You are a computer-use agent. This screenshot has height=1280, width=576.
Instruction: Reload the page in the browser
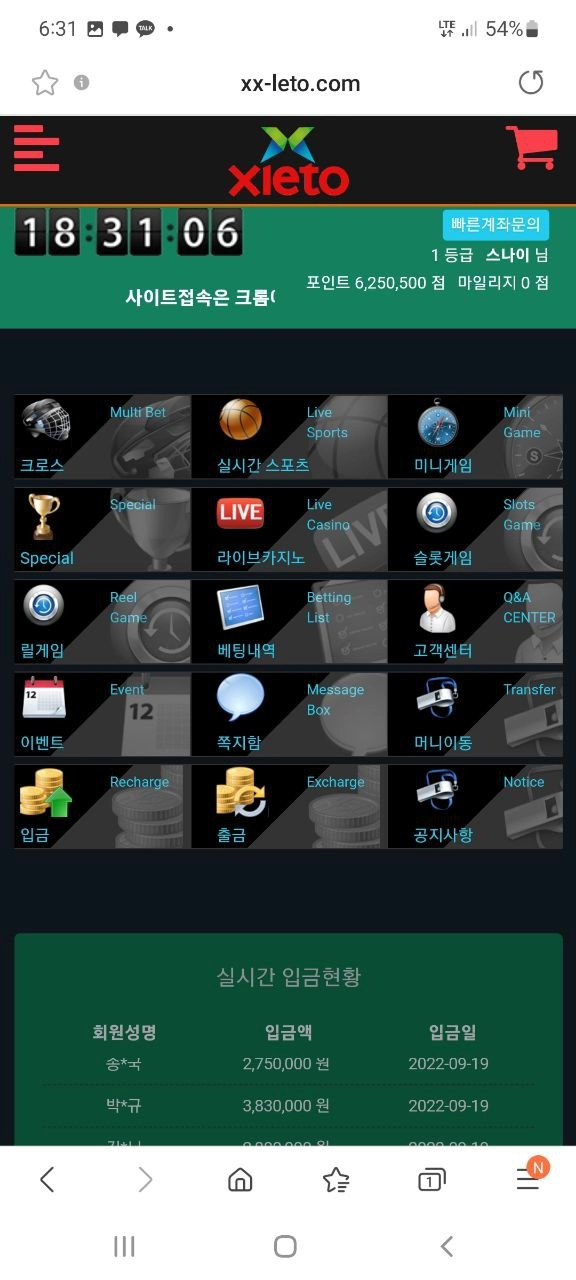pos(531,83)
